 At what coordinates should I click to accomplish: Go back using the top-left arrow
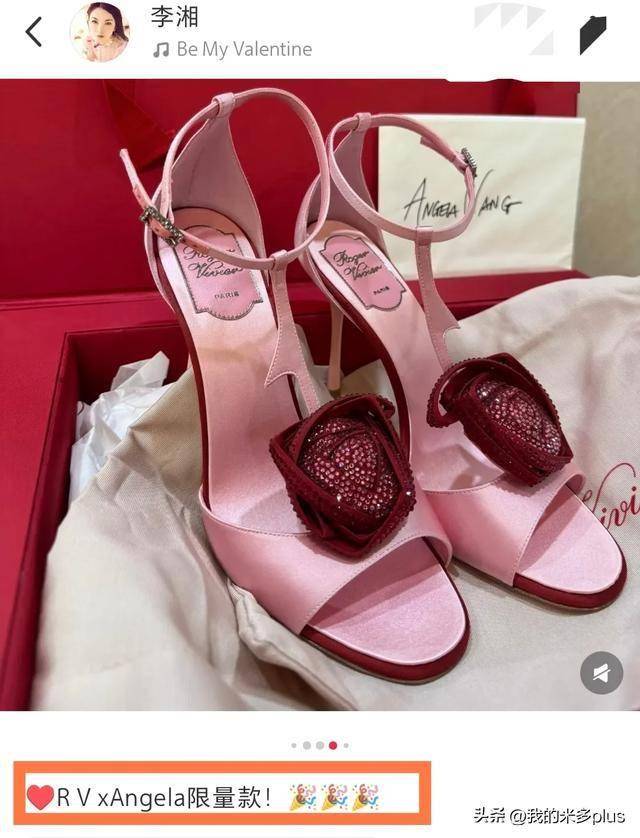[x=34, y=32]
